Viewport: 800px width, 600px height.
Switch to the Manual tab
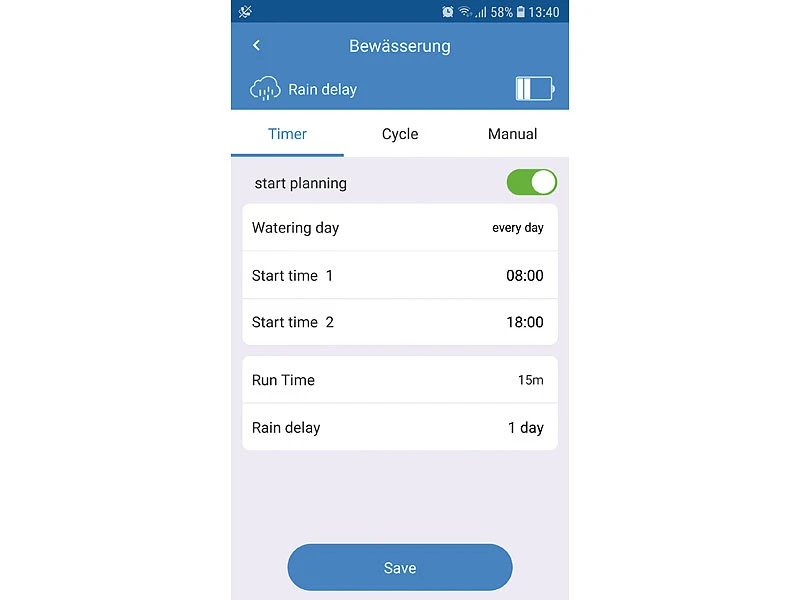[x=512, y=134]
